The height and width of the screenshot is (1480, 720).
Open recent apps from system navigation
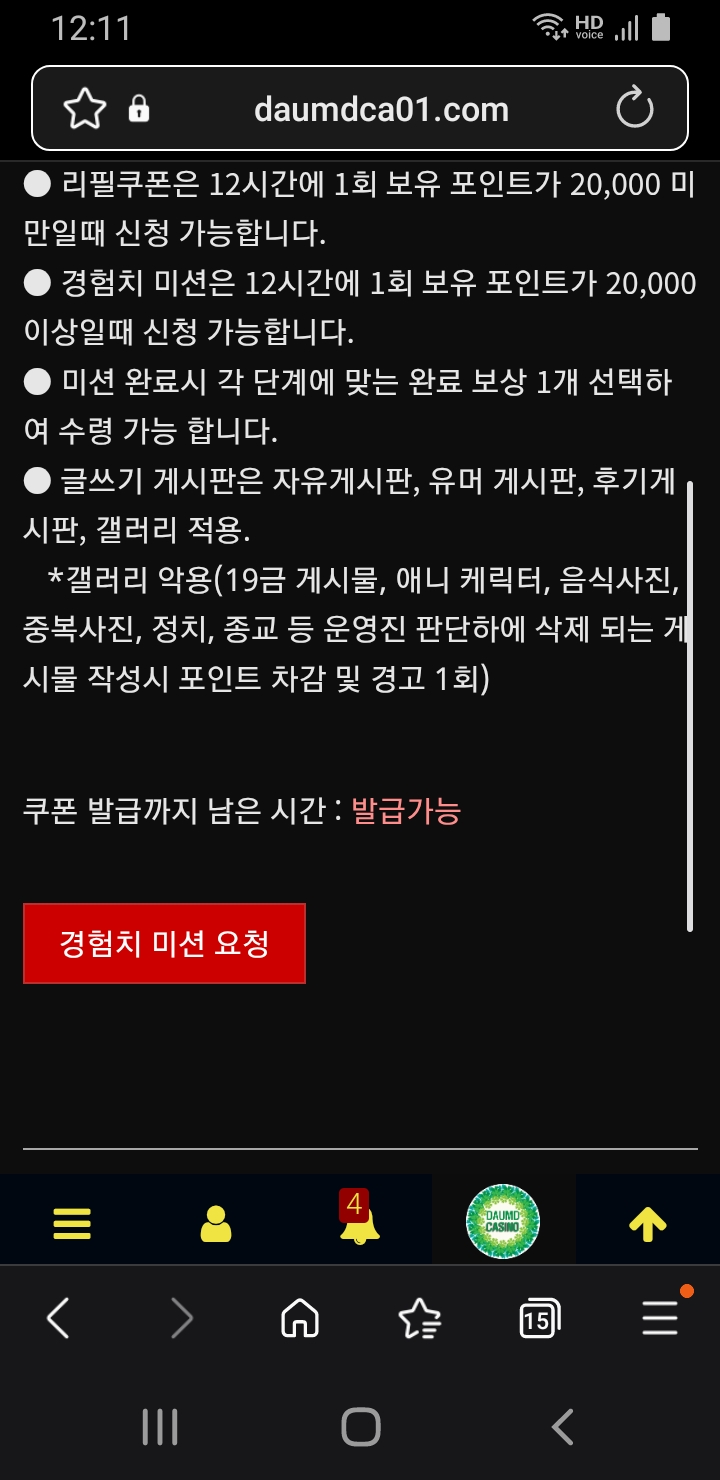coord(159,1427)
